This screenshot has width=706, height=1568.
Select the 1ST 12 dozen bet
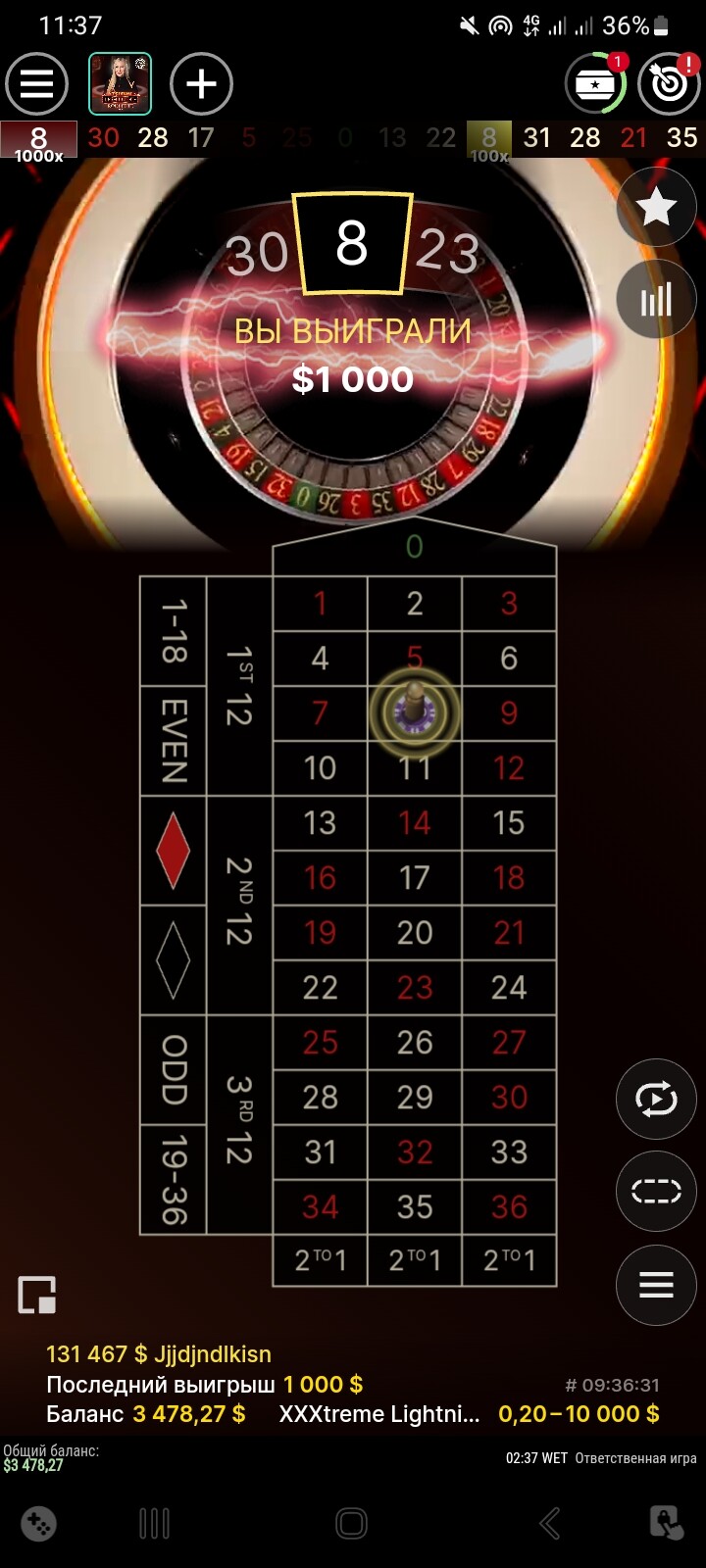tap(239, 686)
